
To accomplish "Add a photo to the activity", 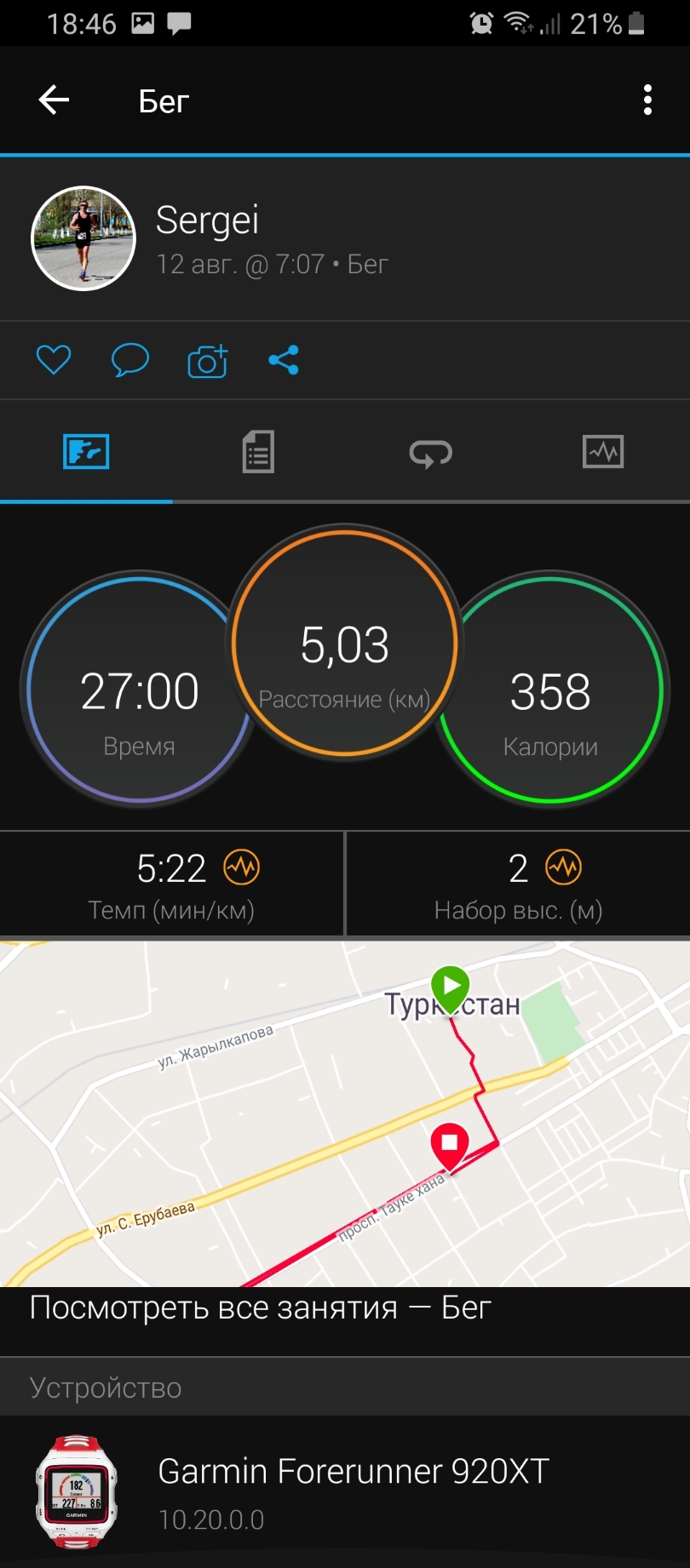I will tap(208, 361).
